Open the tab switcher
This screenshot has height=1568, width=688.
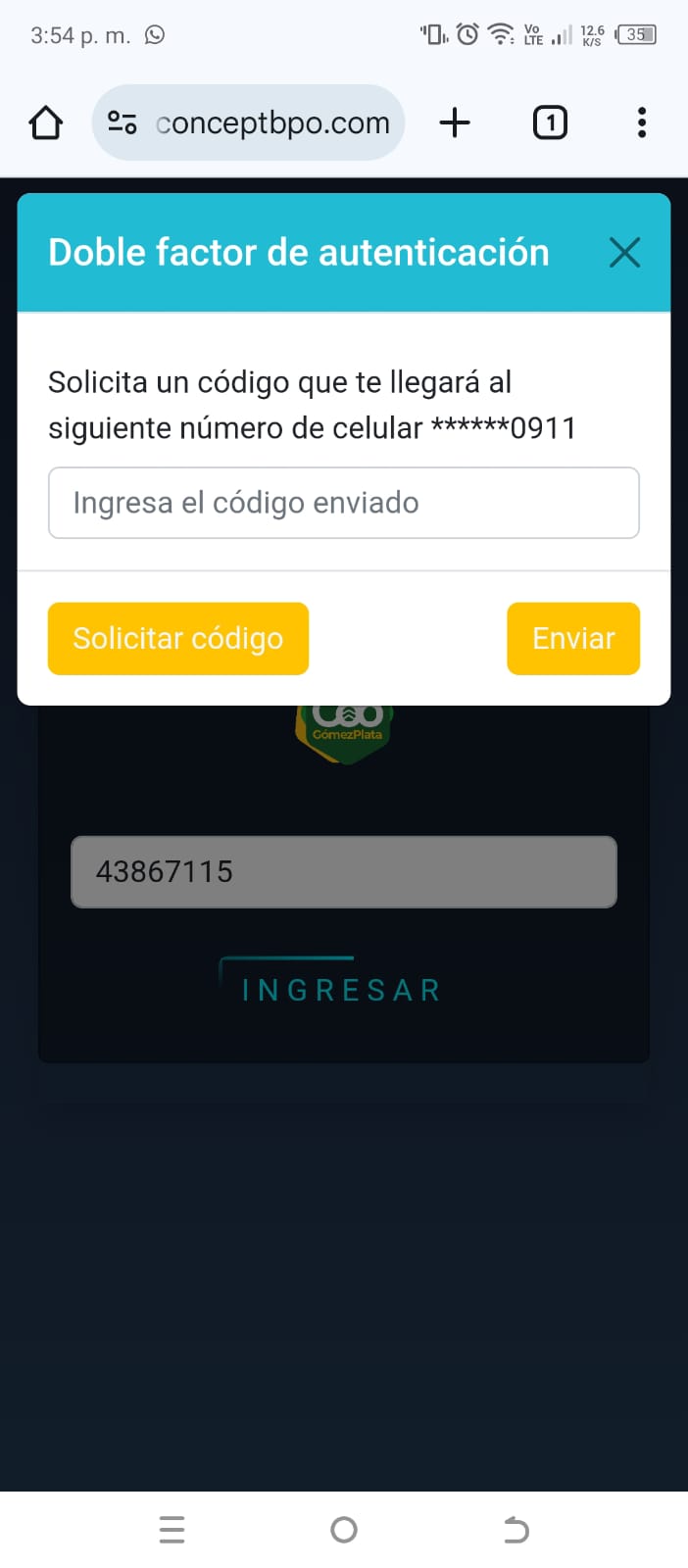[550, 123]
